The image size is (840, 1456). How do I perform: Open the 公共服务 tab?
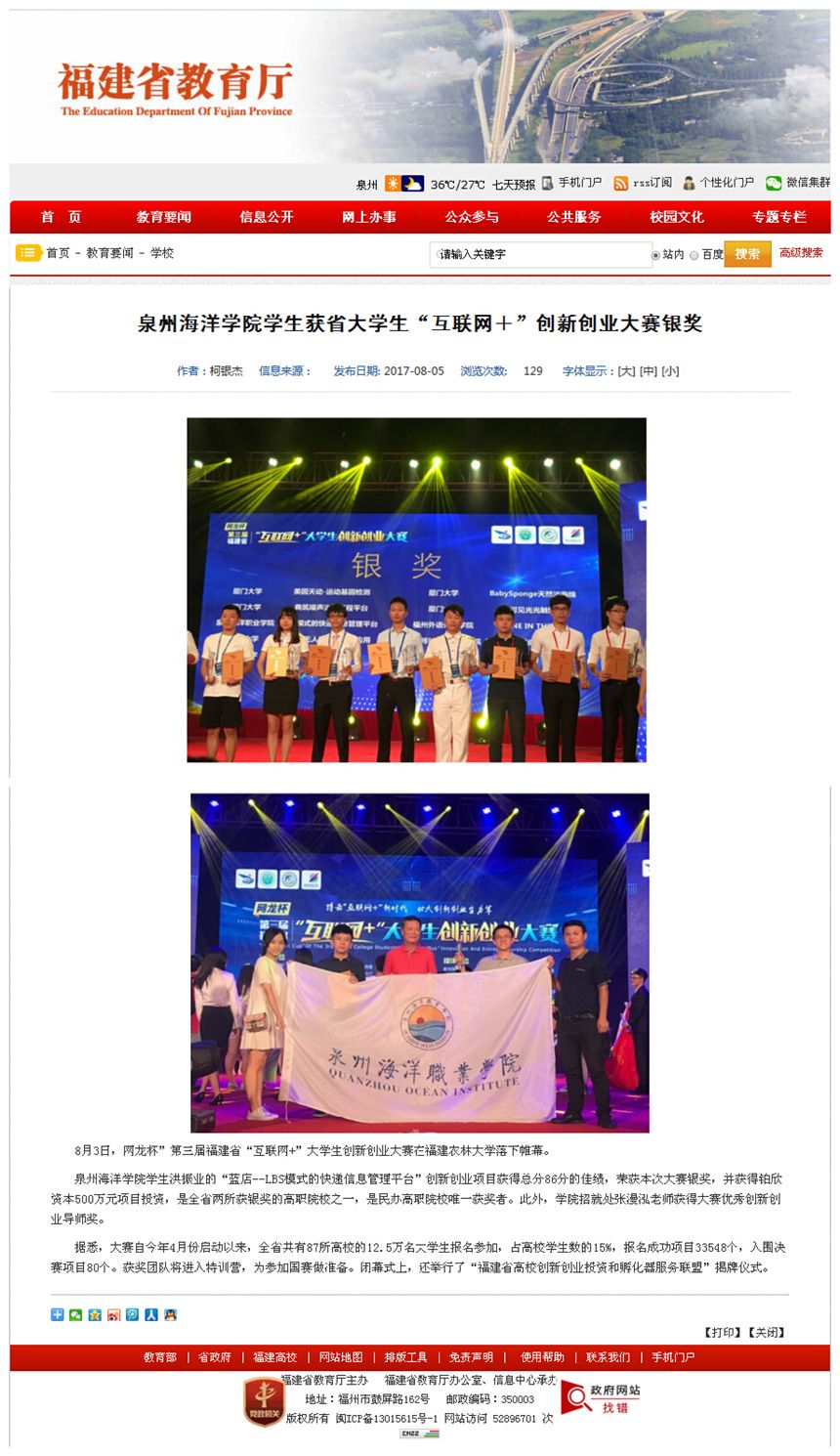573,217
